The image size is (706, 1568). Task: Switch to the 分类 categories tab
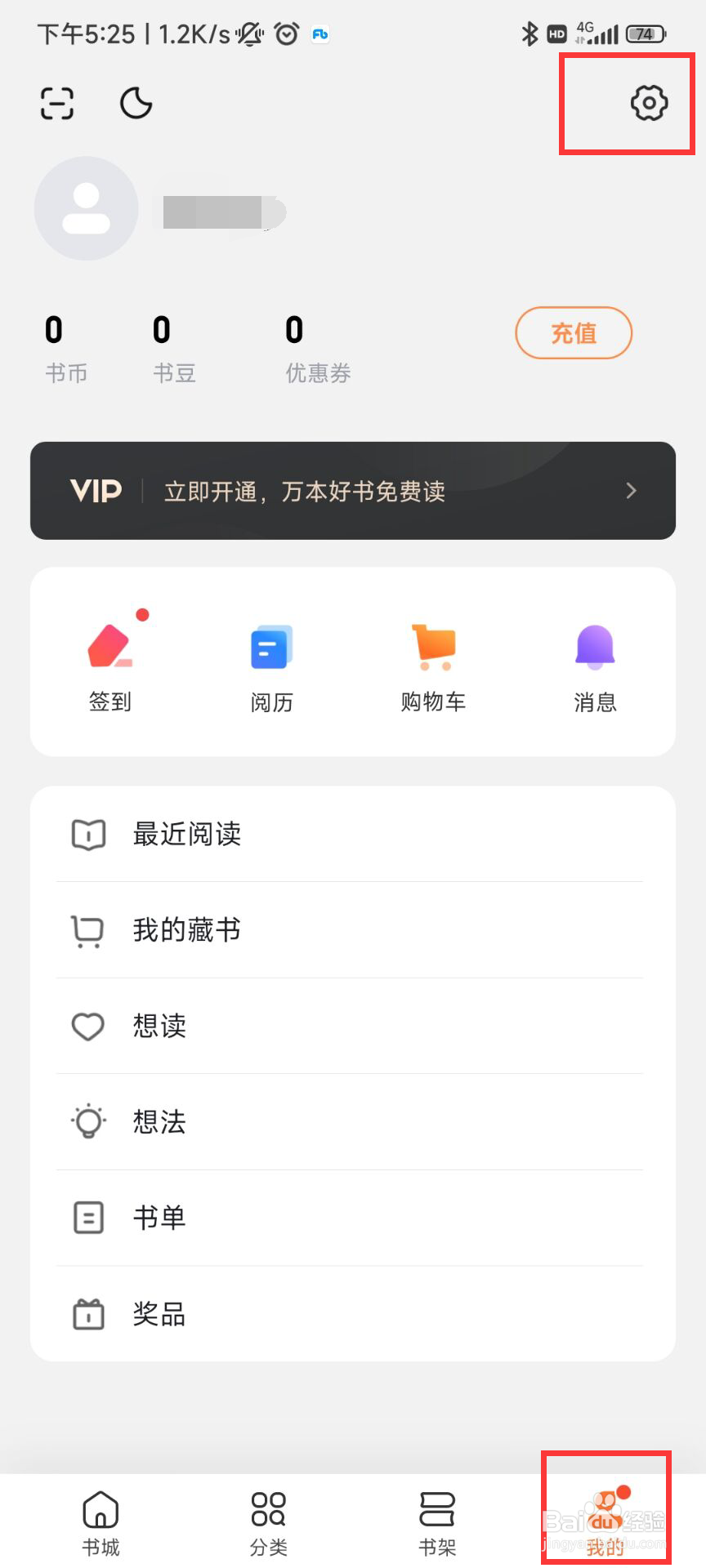[269, 1521]
